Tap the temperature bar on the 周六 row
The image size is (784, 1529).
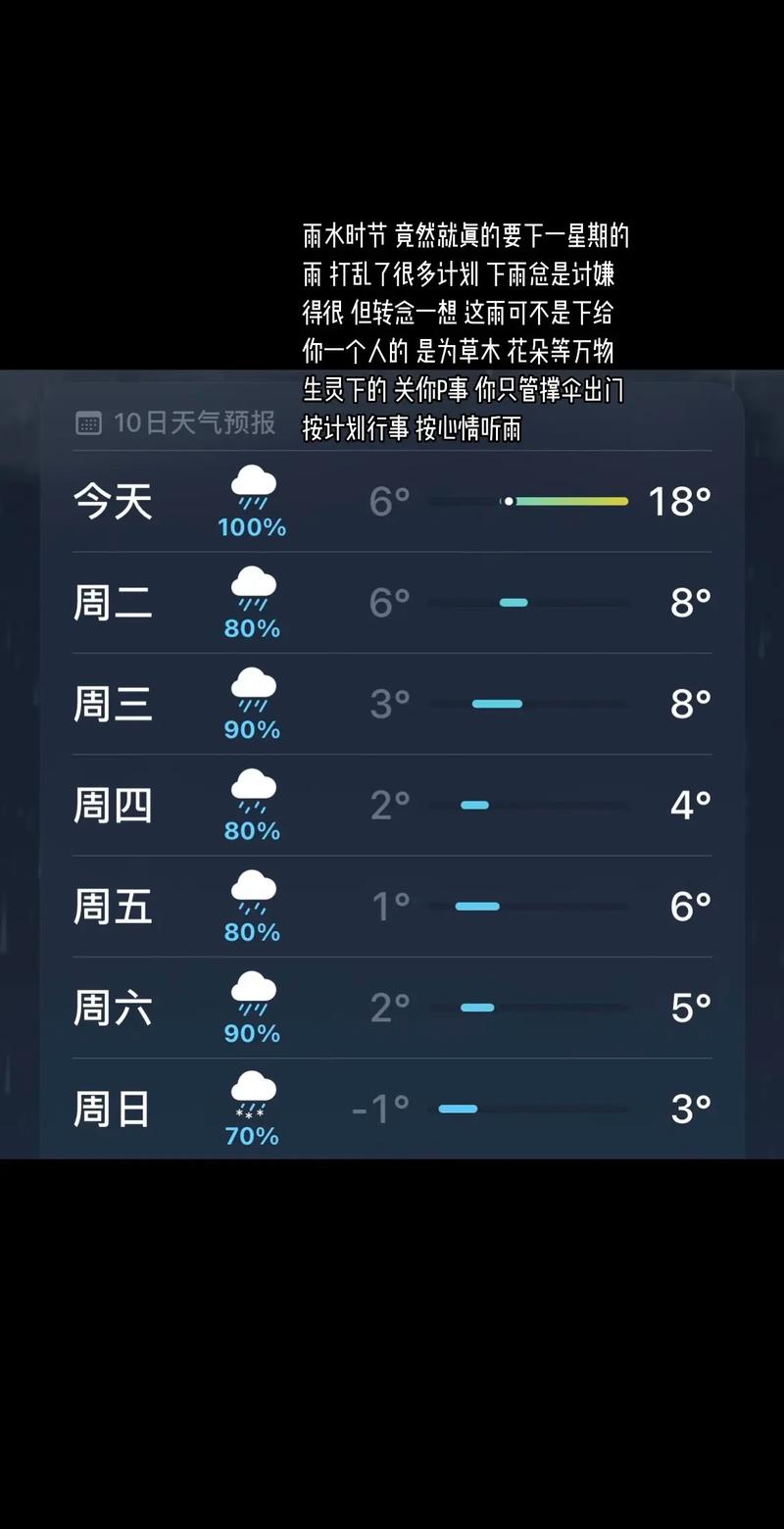click(x=529, y=1007)
